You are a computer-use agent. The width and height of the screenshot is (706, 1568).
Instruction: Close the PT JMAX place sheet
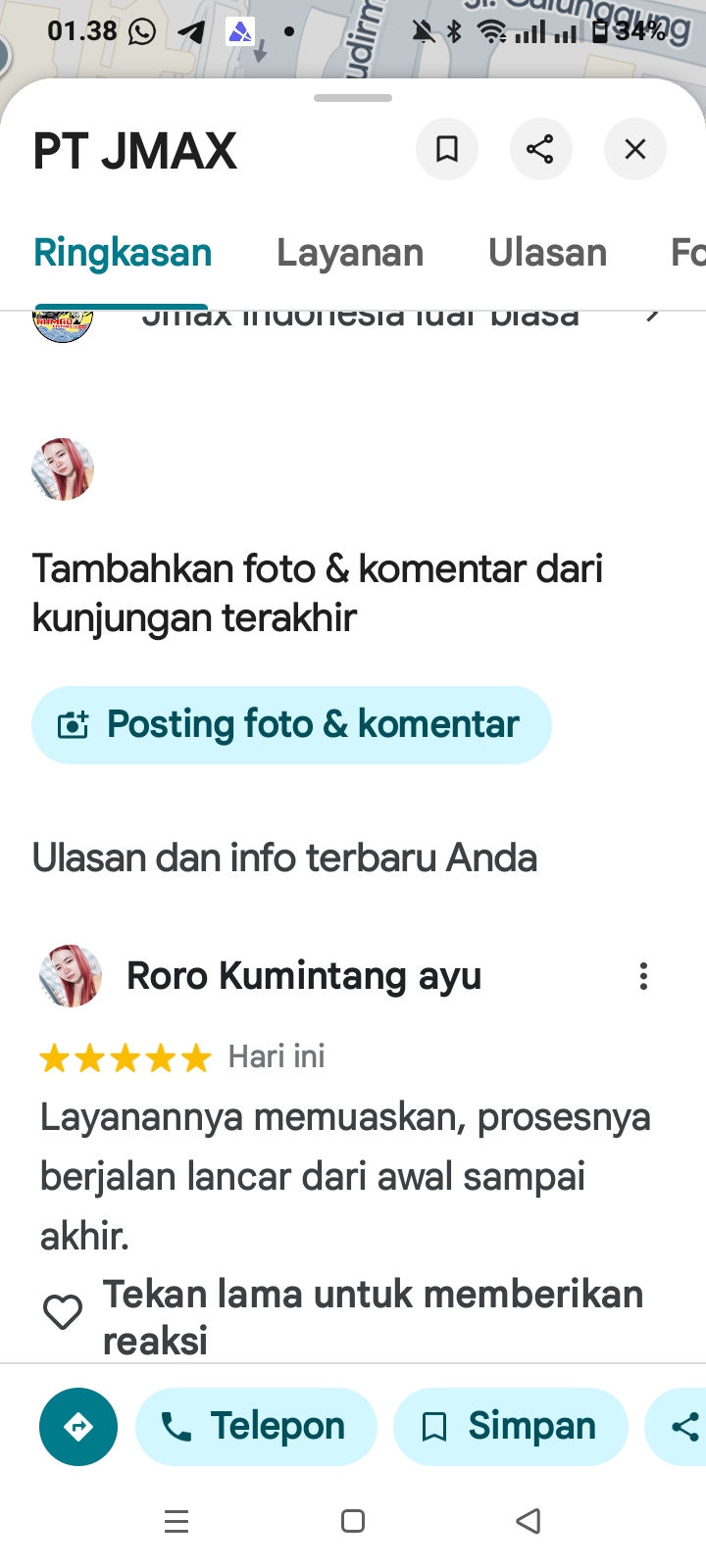(x=635, y=149)
